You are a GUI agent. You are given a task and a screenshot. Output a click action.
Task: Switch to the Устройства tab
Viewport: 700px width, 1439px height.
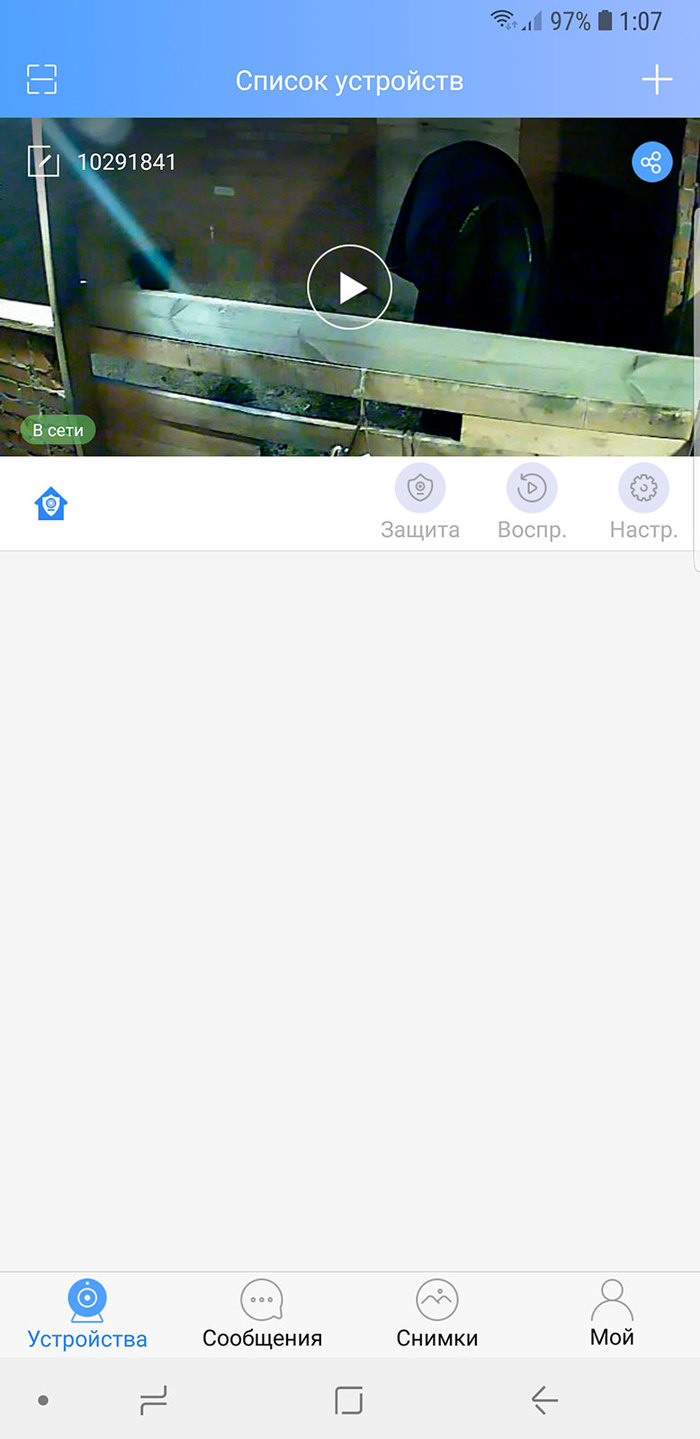coord(87,1314)
